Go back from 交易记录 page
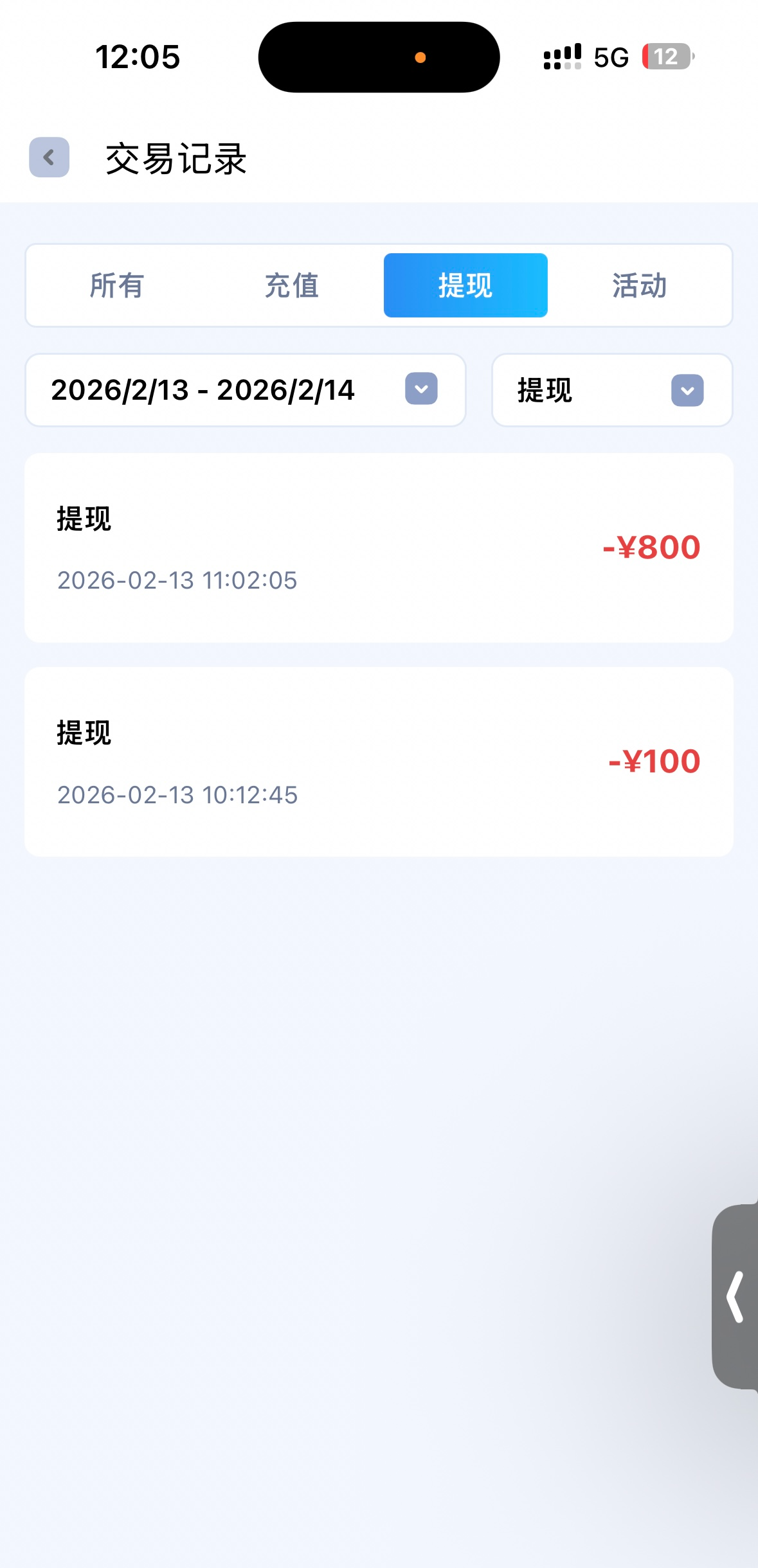 coord(49,157)
